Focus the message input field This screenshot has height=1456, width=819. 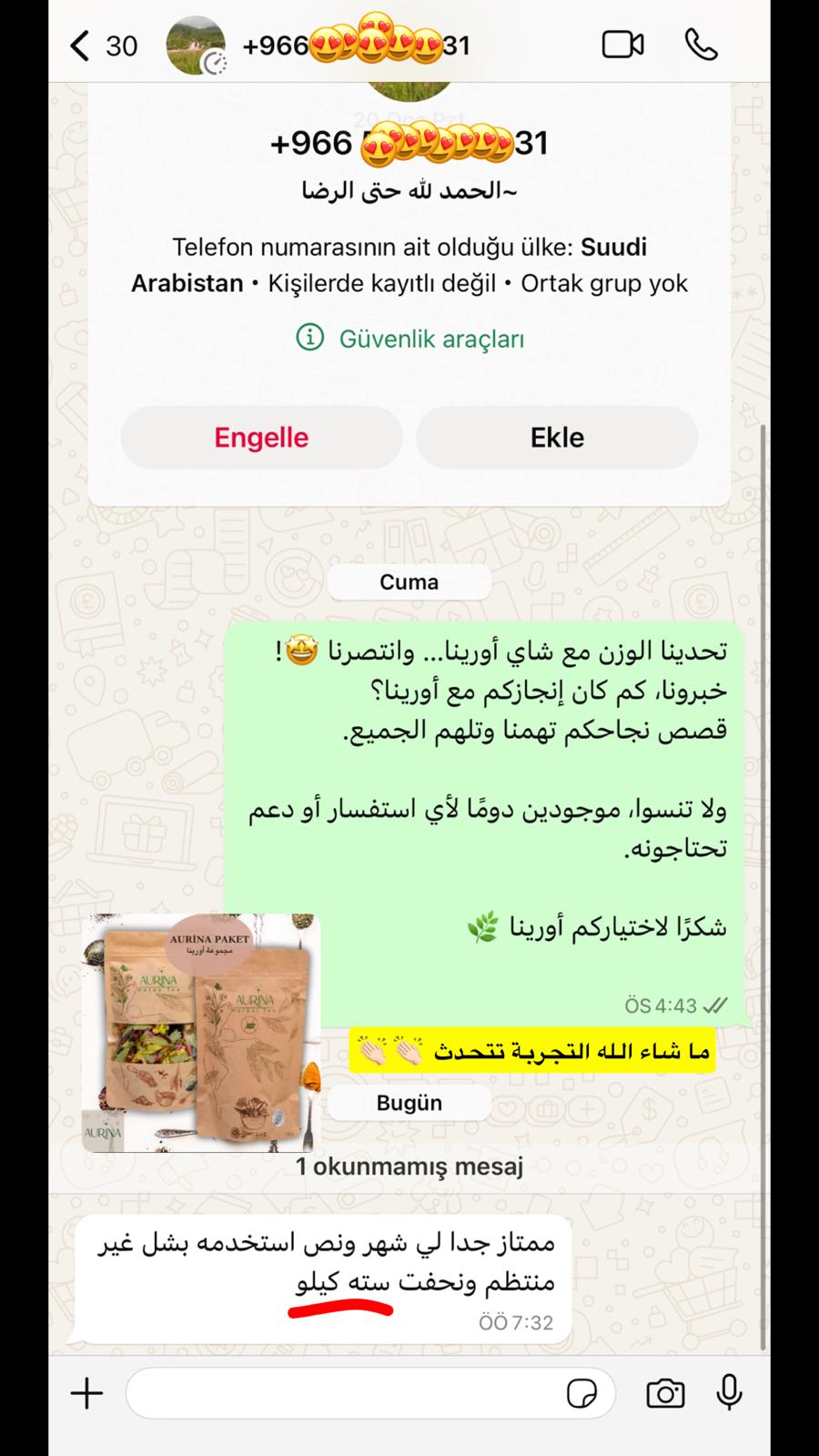tap(346, 1393)
